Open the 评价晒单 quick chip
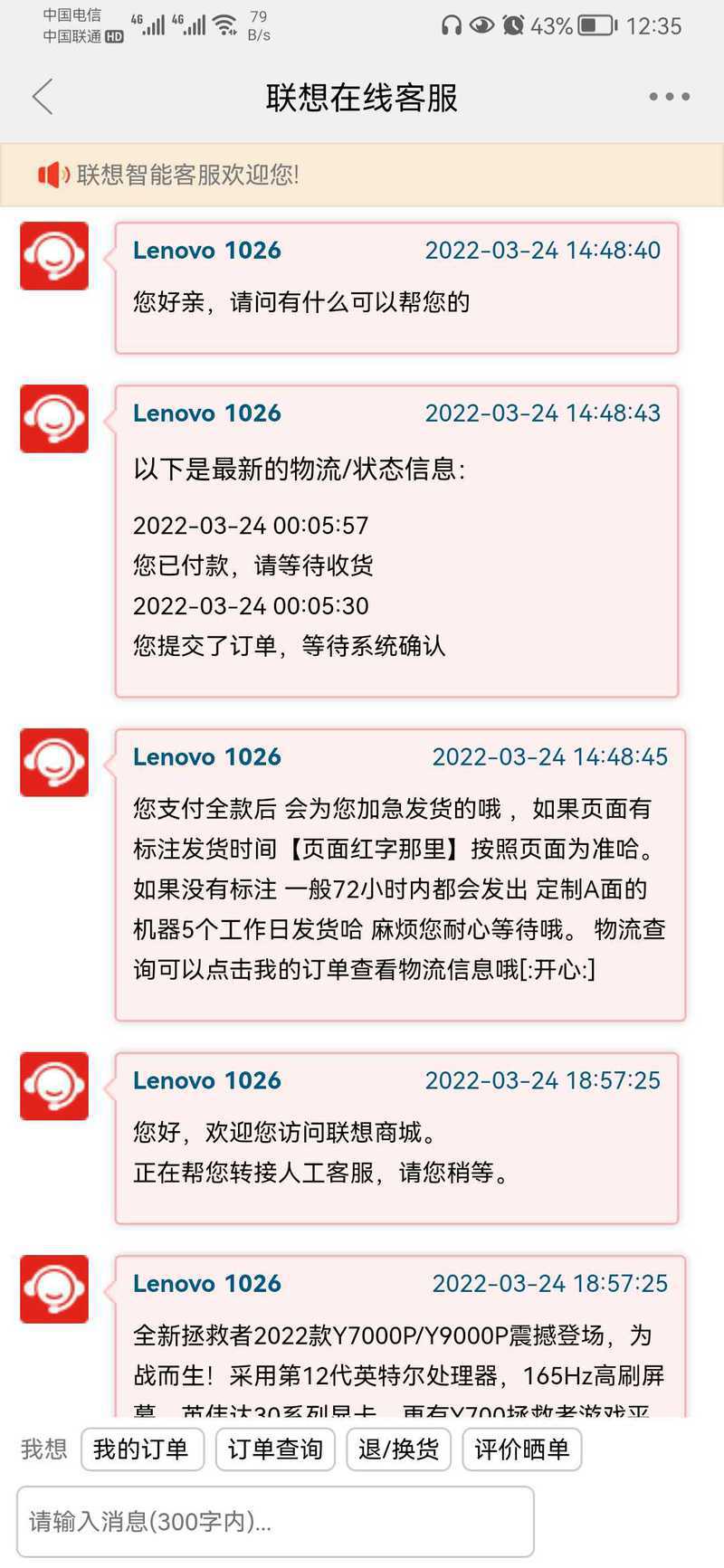 point(521,1449)
